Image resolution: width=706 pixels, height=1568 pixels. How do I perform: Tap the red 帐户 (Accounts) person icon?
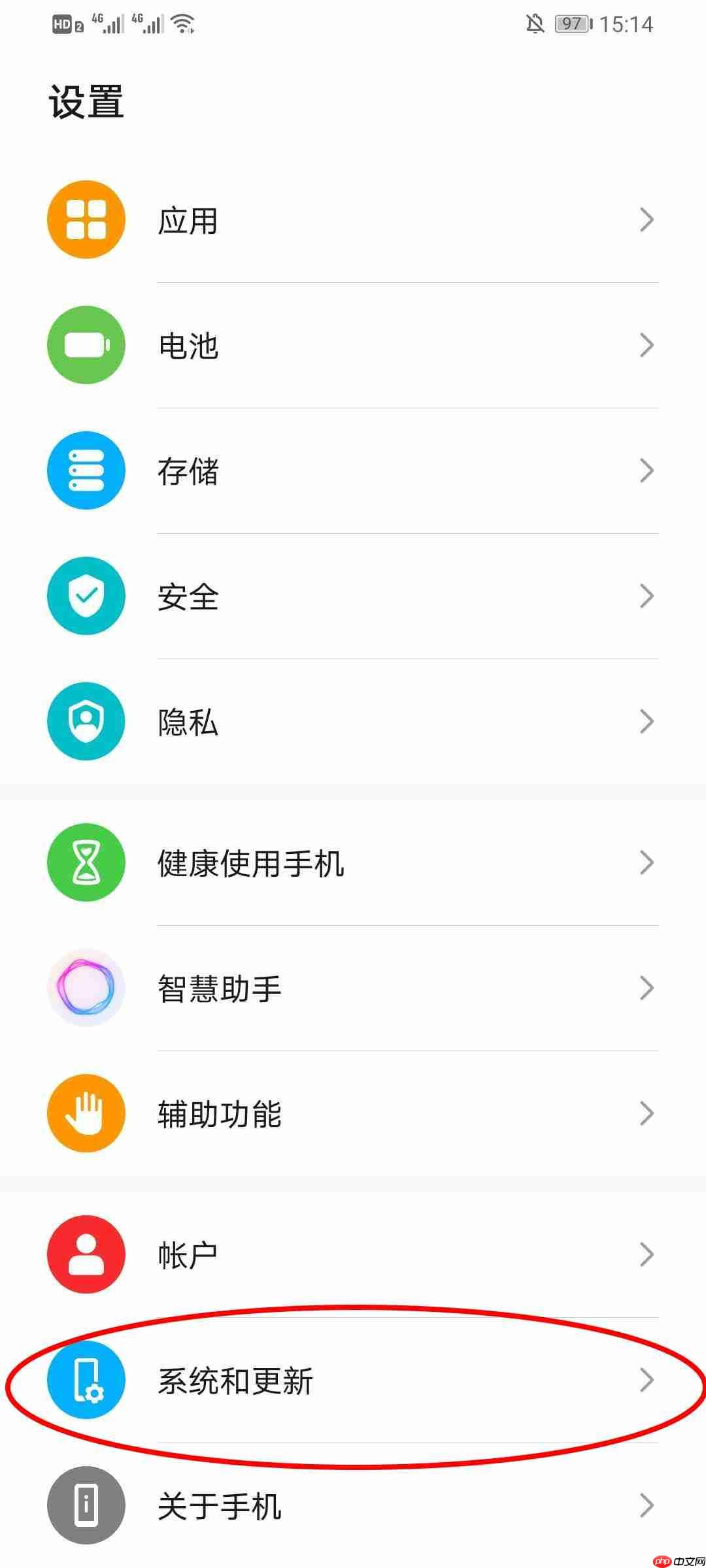[86, 1254]
